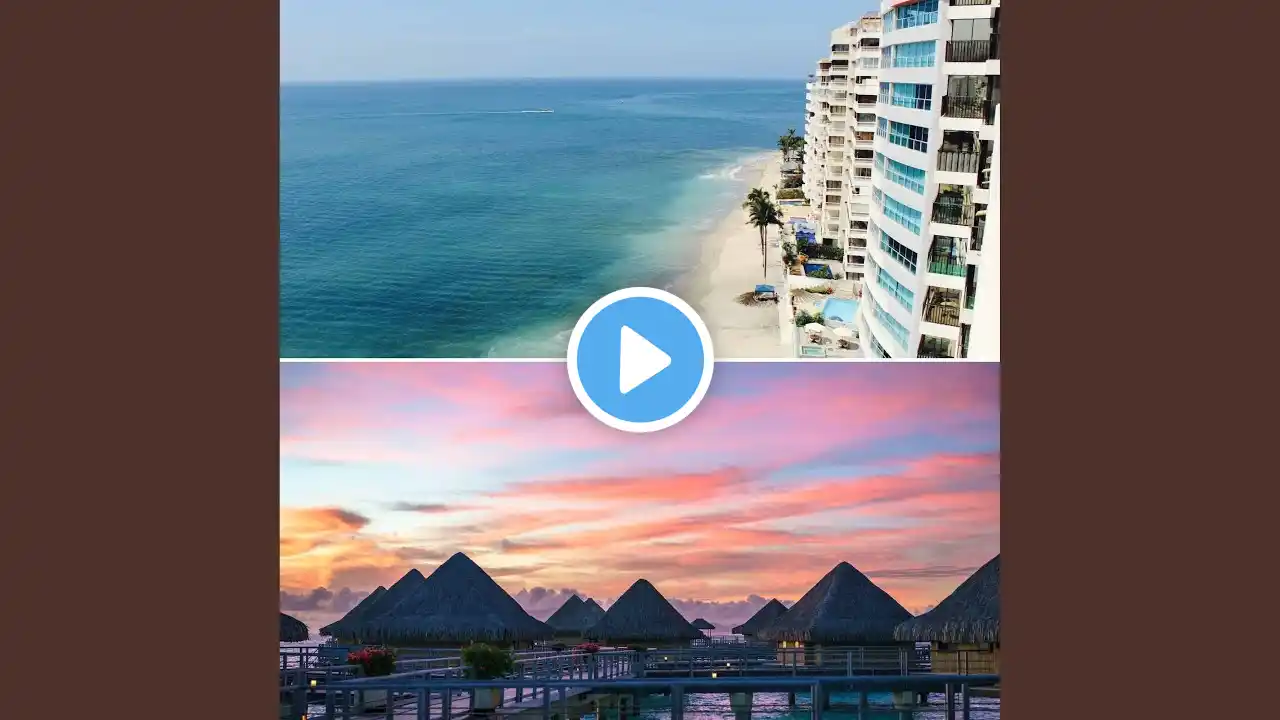Play the beach resort video

[x=640, y=360]
